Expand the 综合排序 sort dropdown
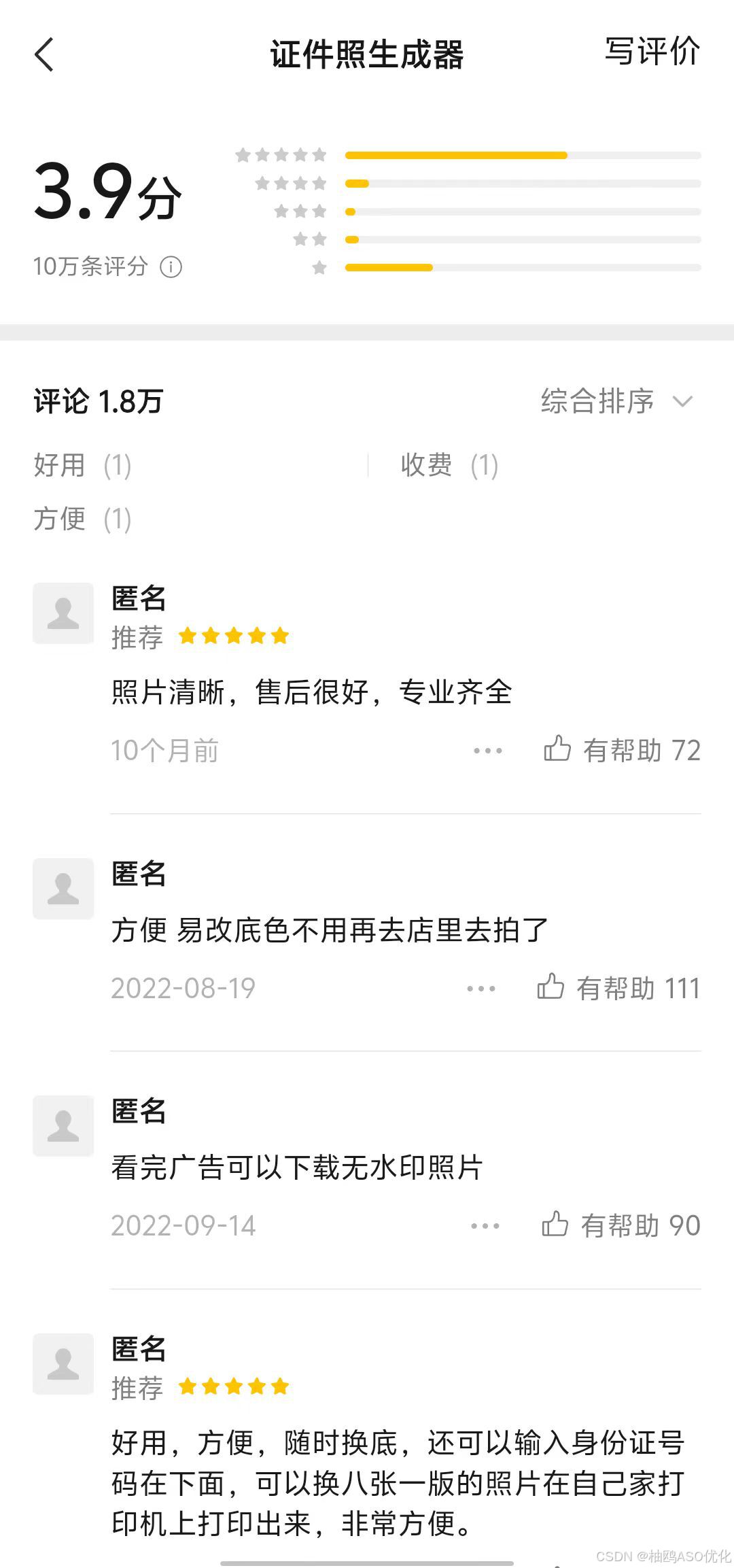This screenshot has height=1568, width=734. click(x=616, y=401)
